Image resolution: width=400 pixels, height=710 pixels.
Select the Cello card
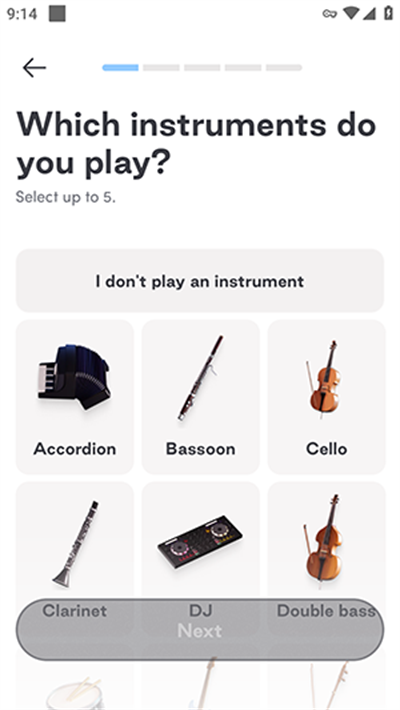326,397
